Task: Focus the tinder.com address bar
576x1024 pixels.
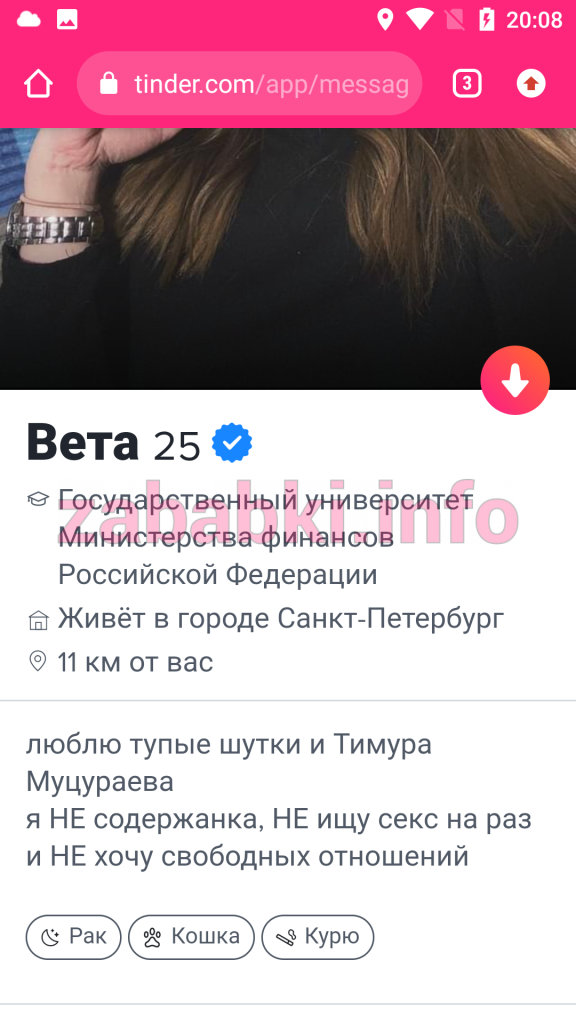Action: tap(250, 84)
